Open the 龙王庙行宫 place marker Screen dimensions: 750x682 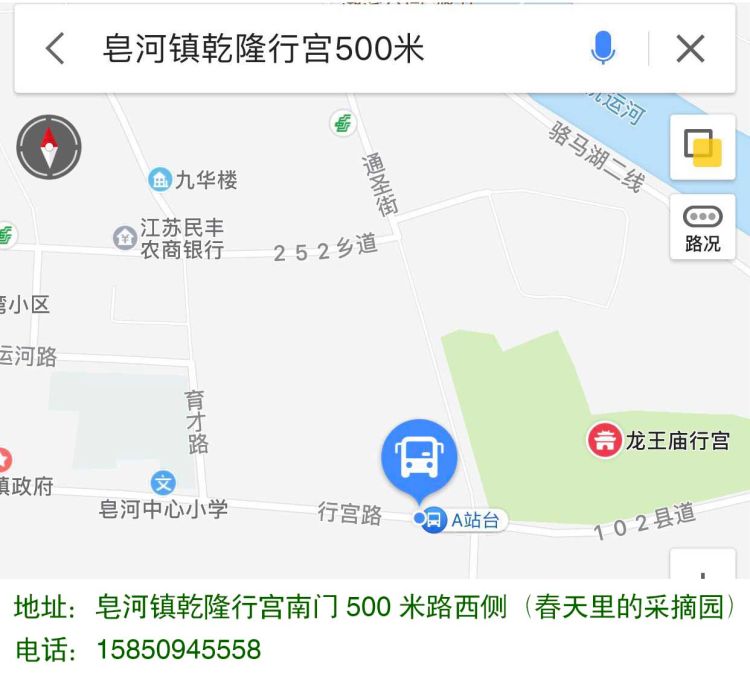(604, 440)
